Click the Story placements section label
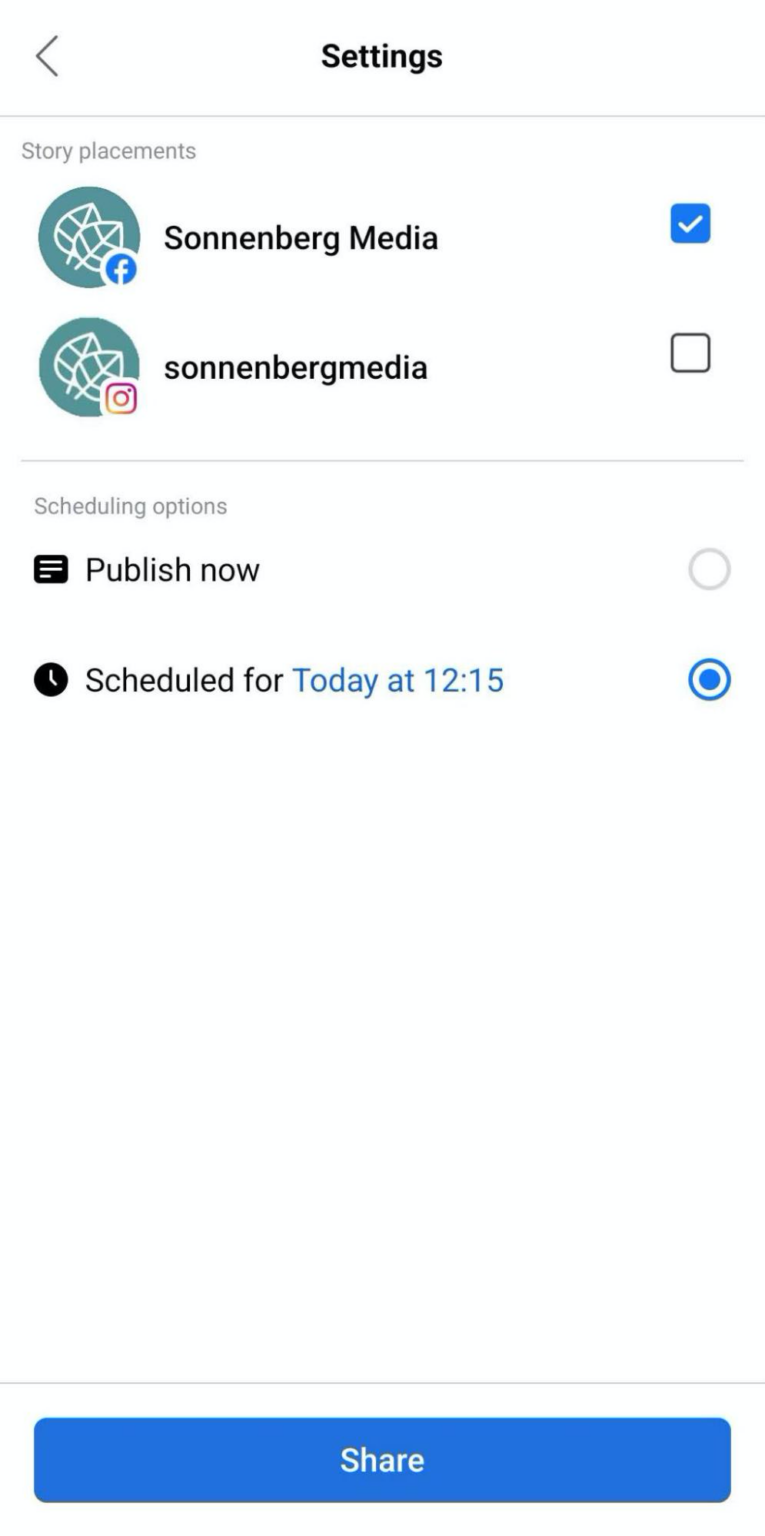 point(110,151)
